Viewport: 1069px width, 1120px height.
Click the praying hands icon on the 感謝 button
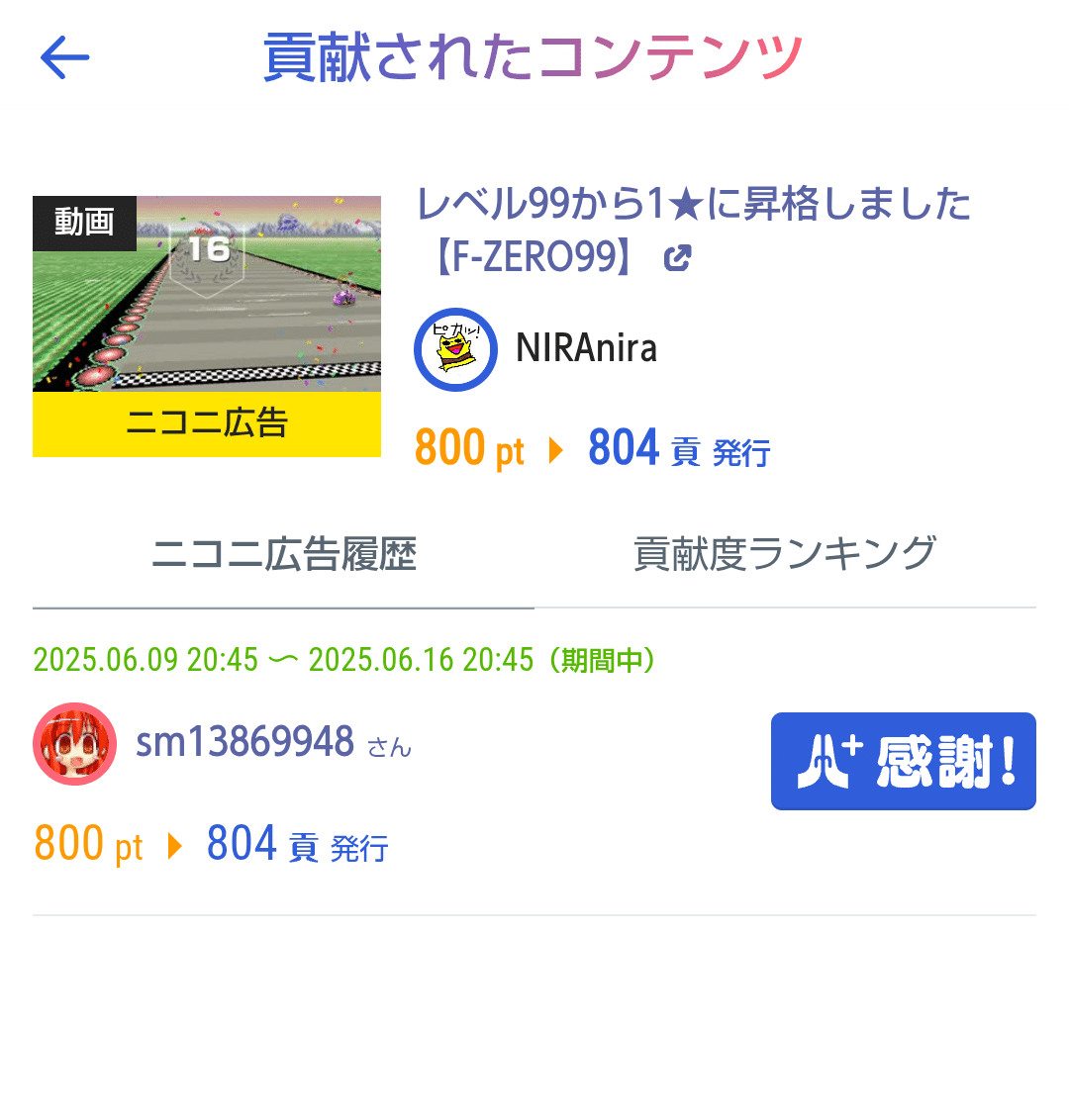822,761
